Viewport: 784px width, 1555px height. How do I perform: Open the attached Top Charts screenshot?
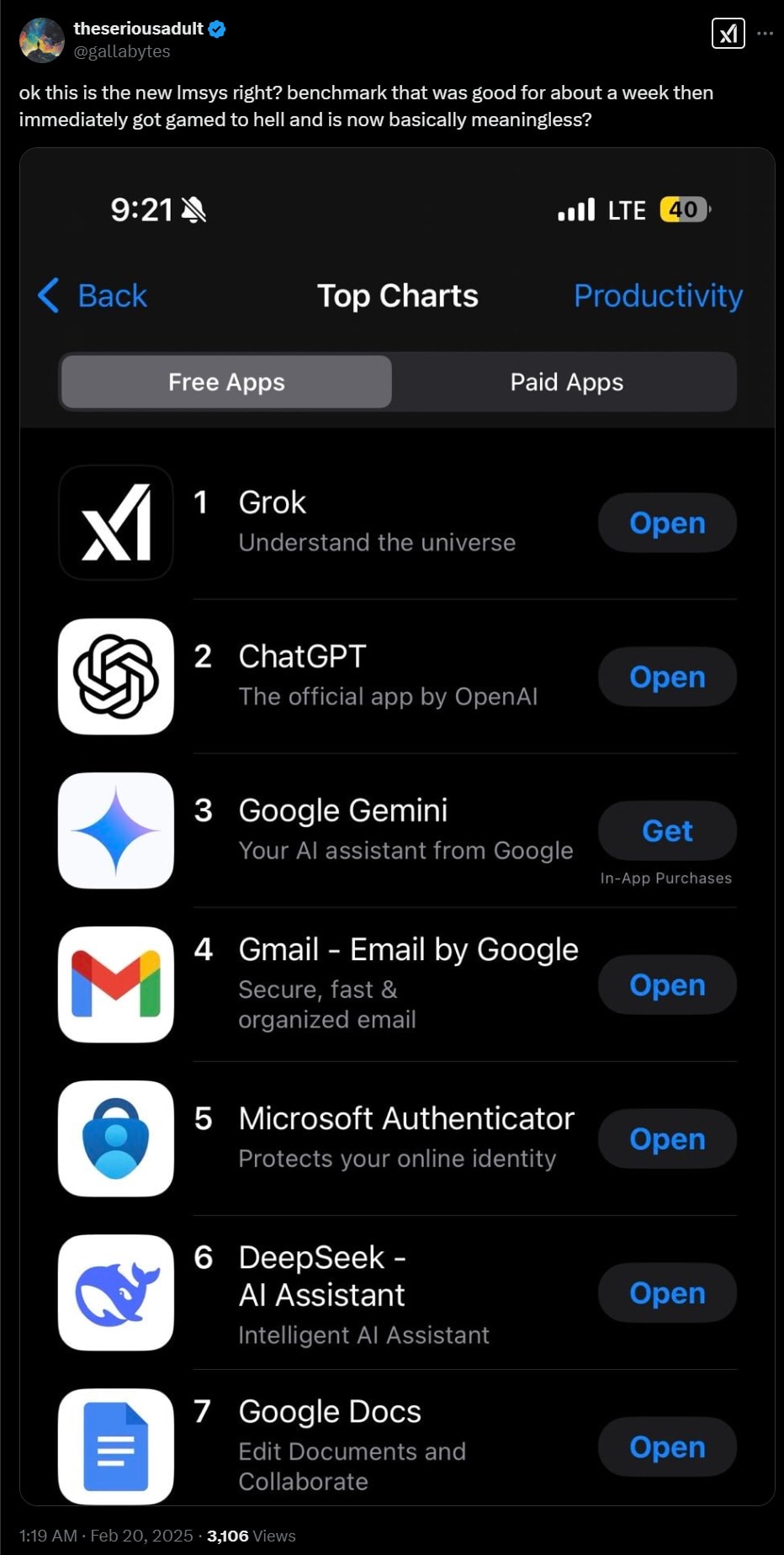tap(397, 825)
